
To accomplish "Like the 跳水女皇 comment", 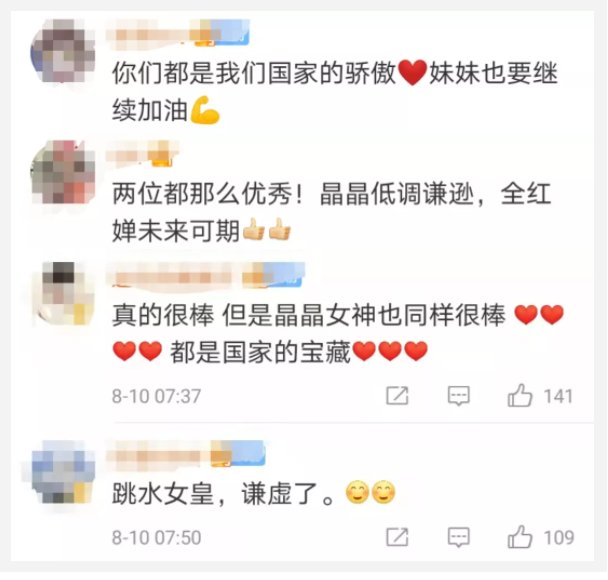I will click(519, 537).
